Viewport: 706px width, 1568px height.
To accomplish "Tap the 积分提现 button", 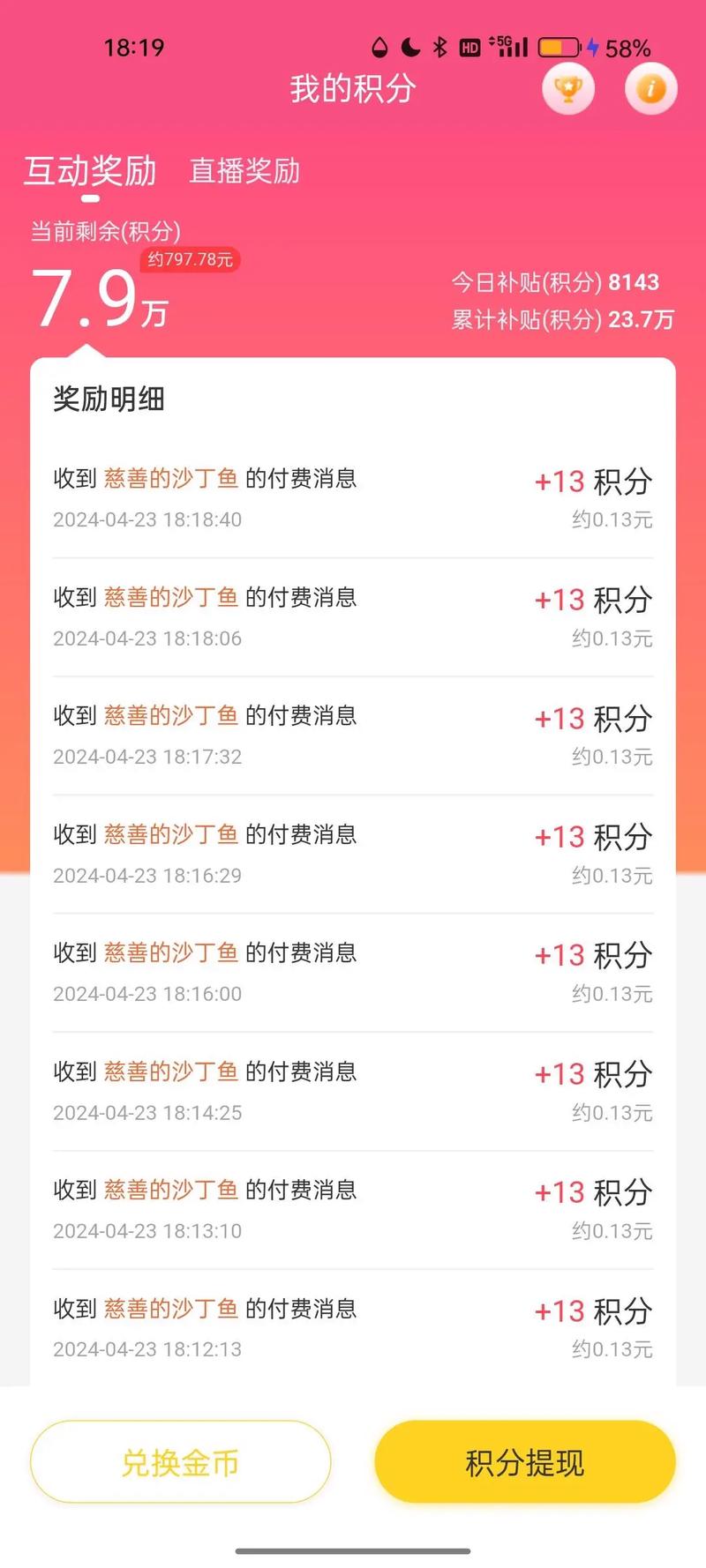I will click(x=525, y=1462).
